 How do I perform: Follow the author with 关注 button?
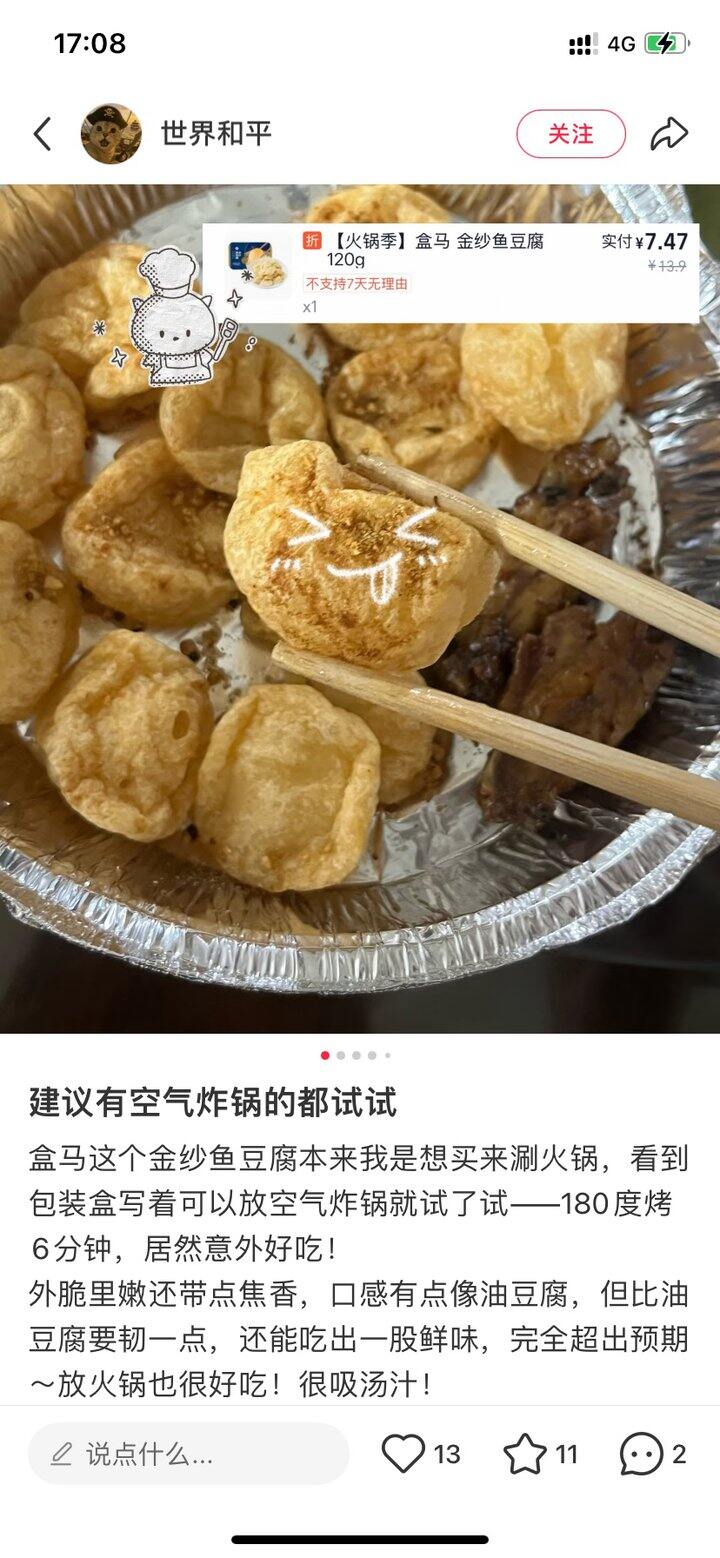point(571,134)
